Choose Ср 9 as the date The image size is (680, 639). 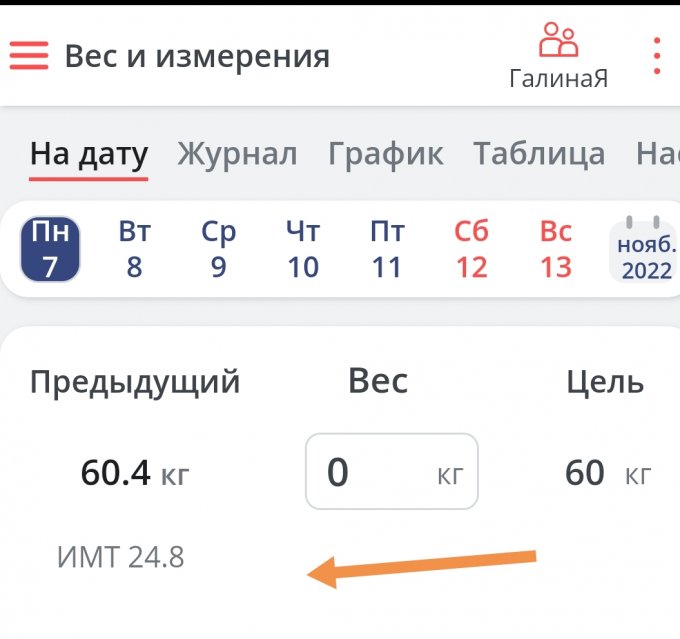click(218, 249)
